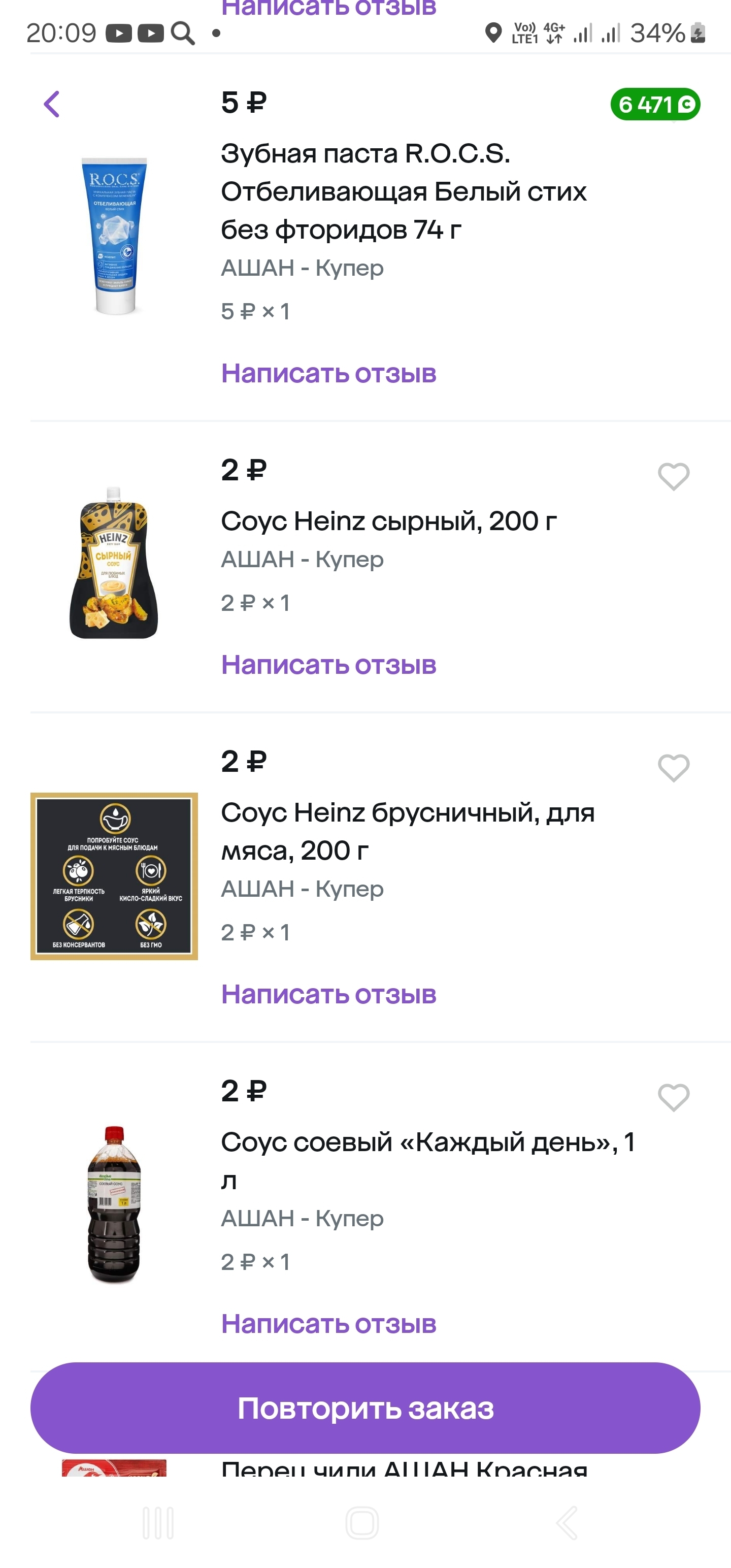This screenshot has width=731, height=1568.
Task: View the Heinz брусничный sauce picture
Action: [x=114, y=876]
